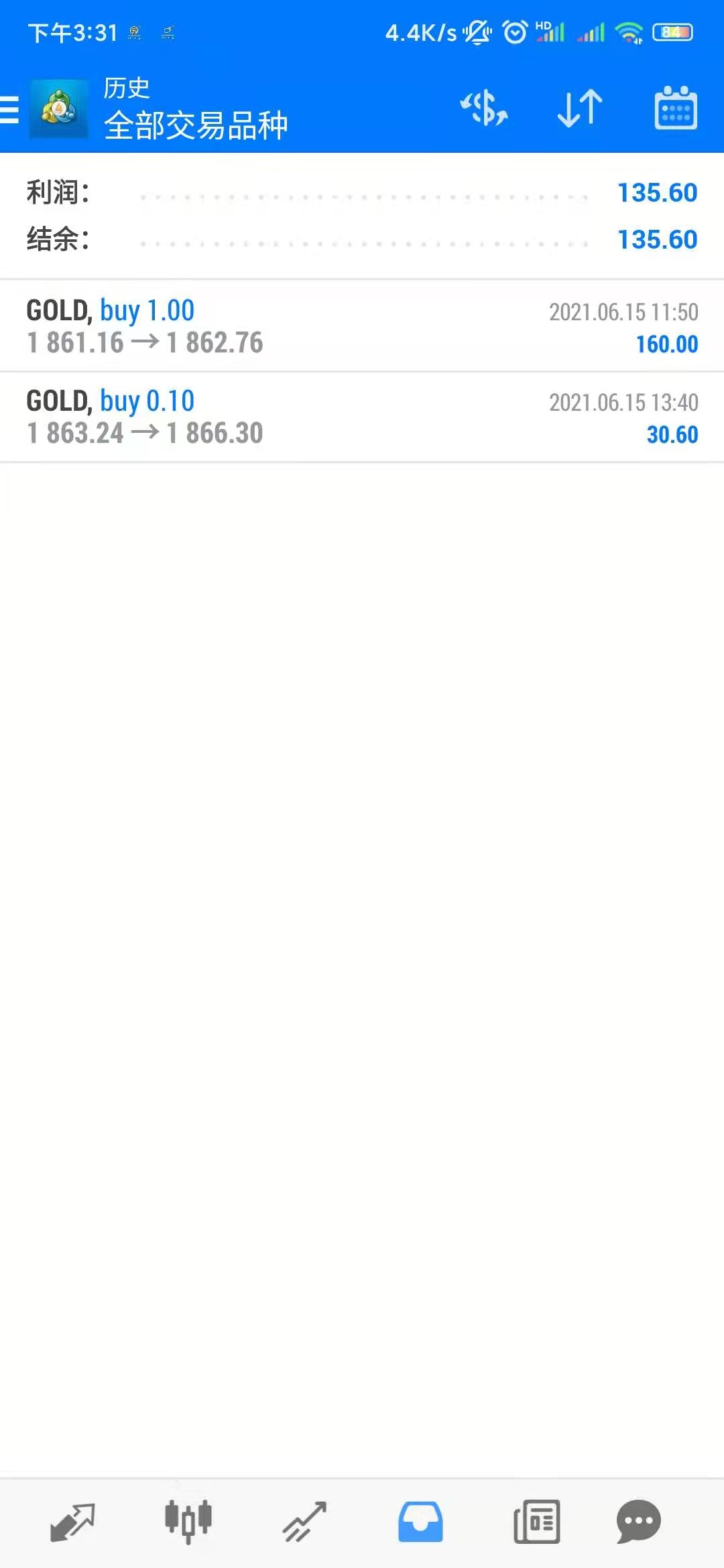Image resolution: width=724 pixels, height=1568 pixels.
Task: Tap the 利润 summary row
Action: (x=362, y=193)
